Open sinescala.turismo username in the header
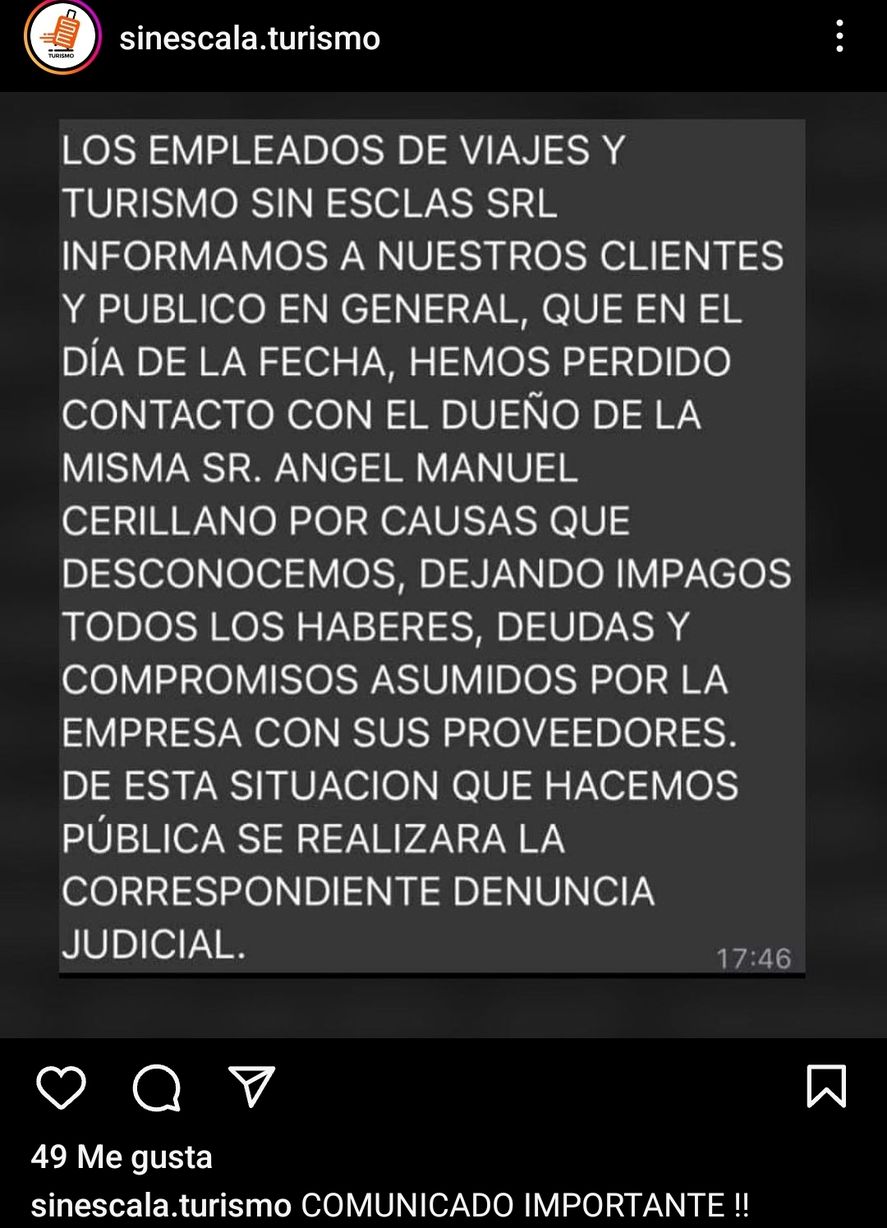 [x=249, y=39]
